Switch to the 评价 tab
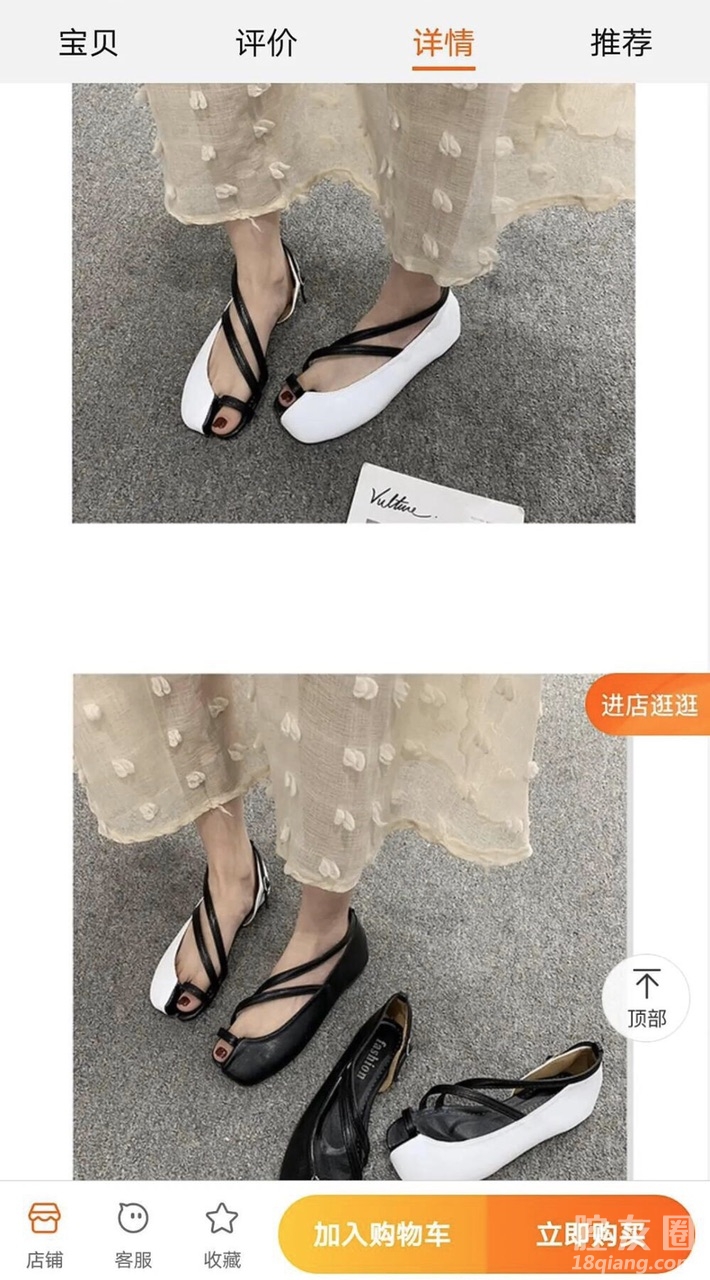The height and width of the screenshot is (1280, 710). pyautogui.click(x=266, y=43)
